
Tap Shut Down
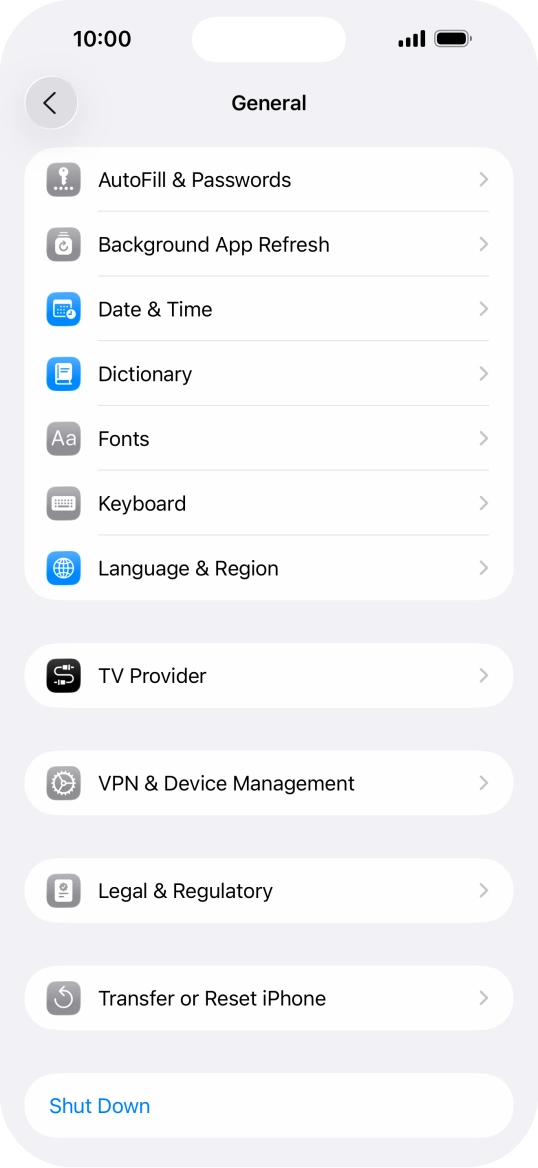click(269, 1105)
